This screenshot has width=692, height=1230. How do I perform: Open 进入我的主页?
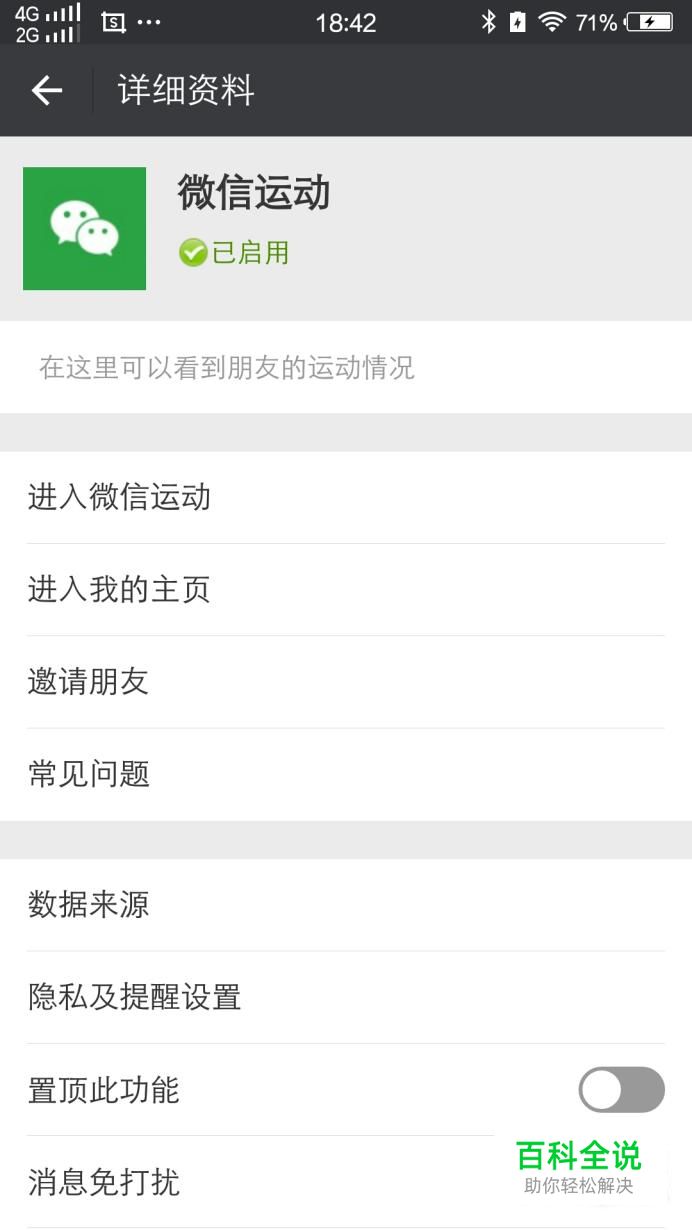point(345,590)
